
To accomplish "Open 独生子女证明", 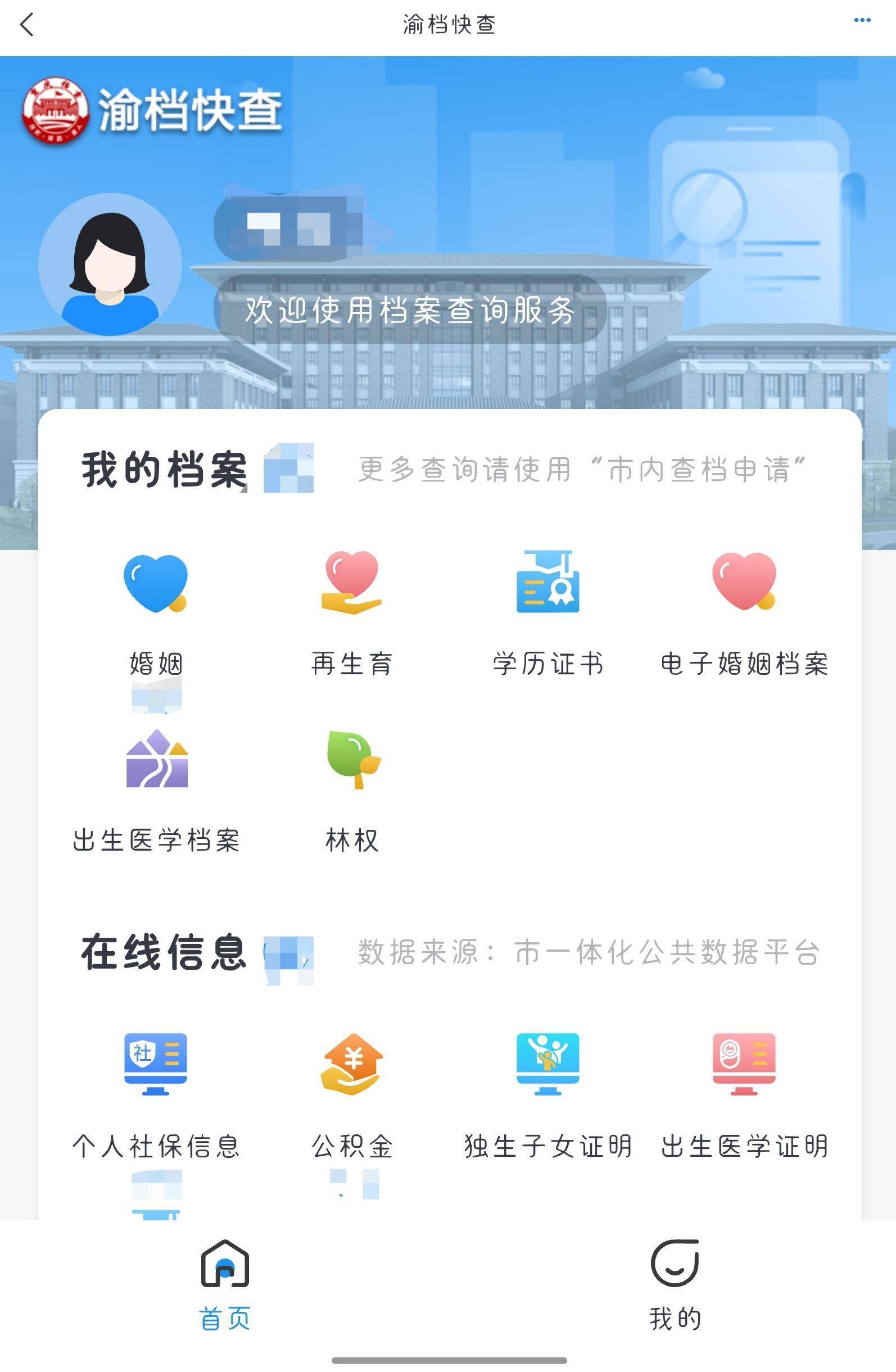I will [547, 1092].
